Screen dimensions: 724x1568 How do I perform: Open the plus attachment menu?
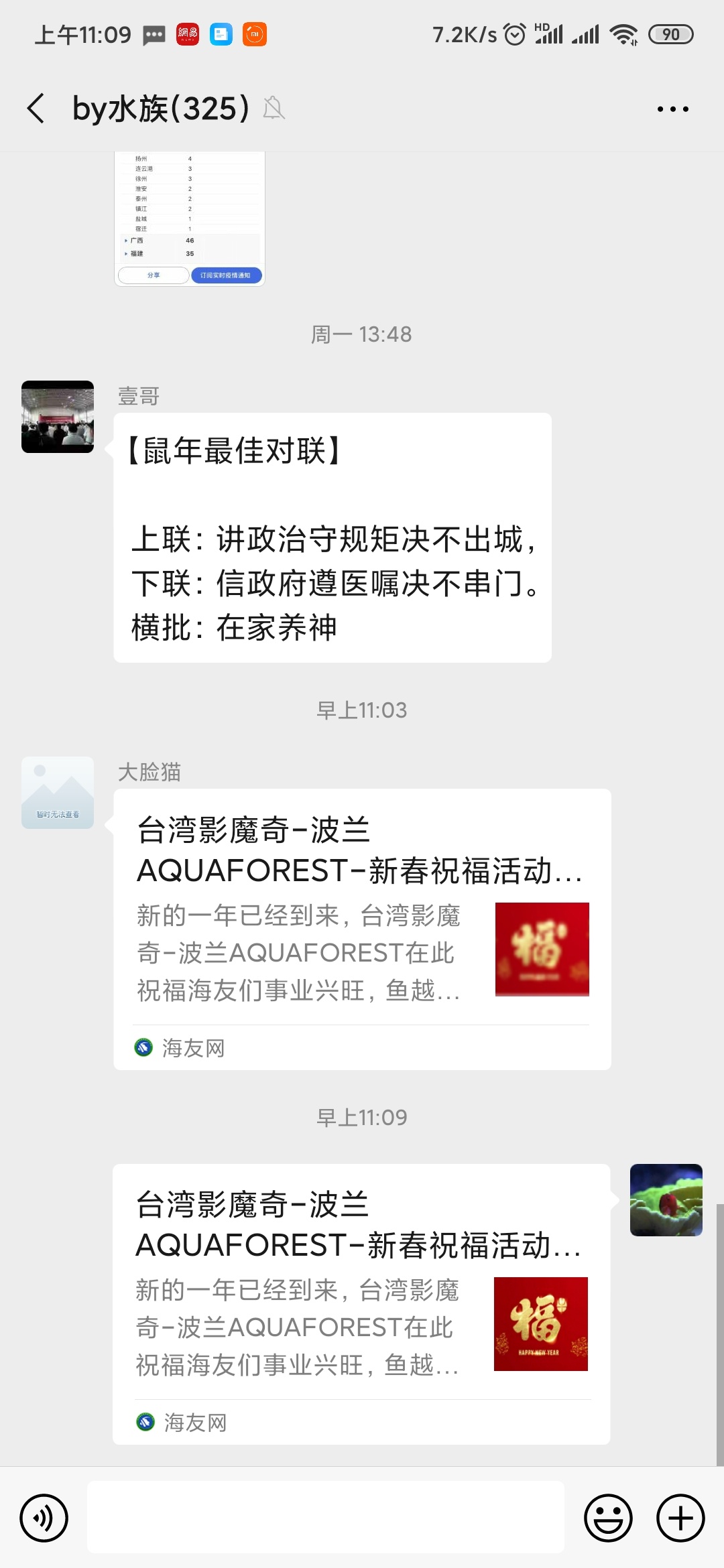[x=680, y=1518]
